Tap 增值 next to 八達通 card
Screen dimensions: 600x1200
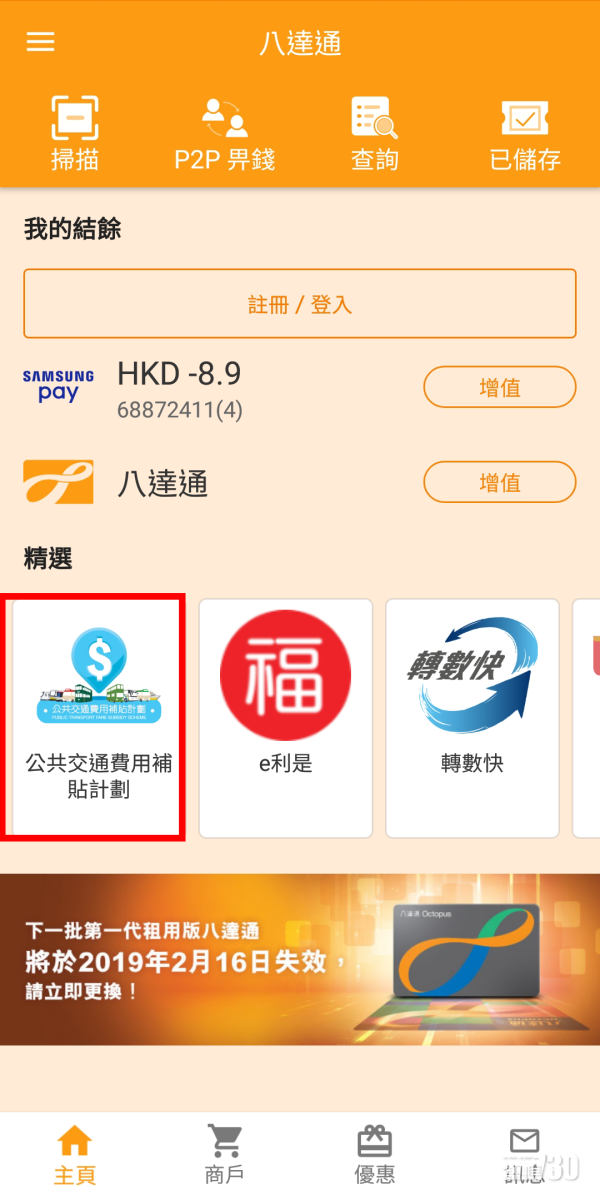500,482
